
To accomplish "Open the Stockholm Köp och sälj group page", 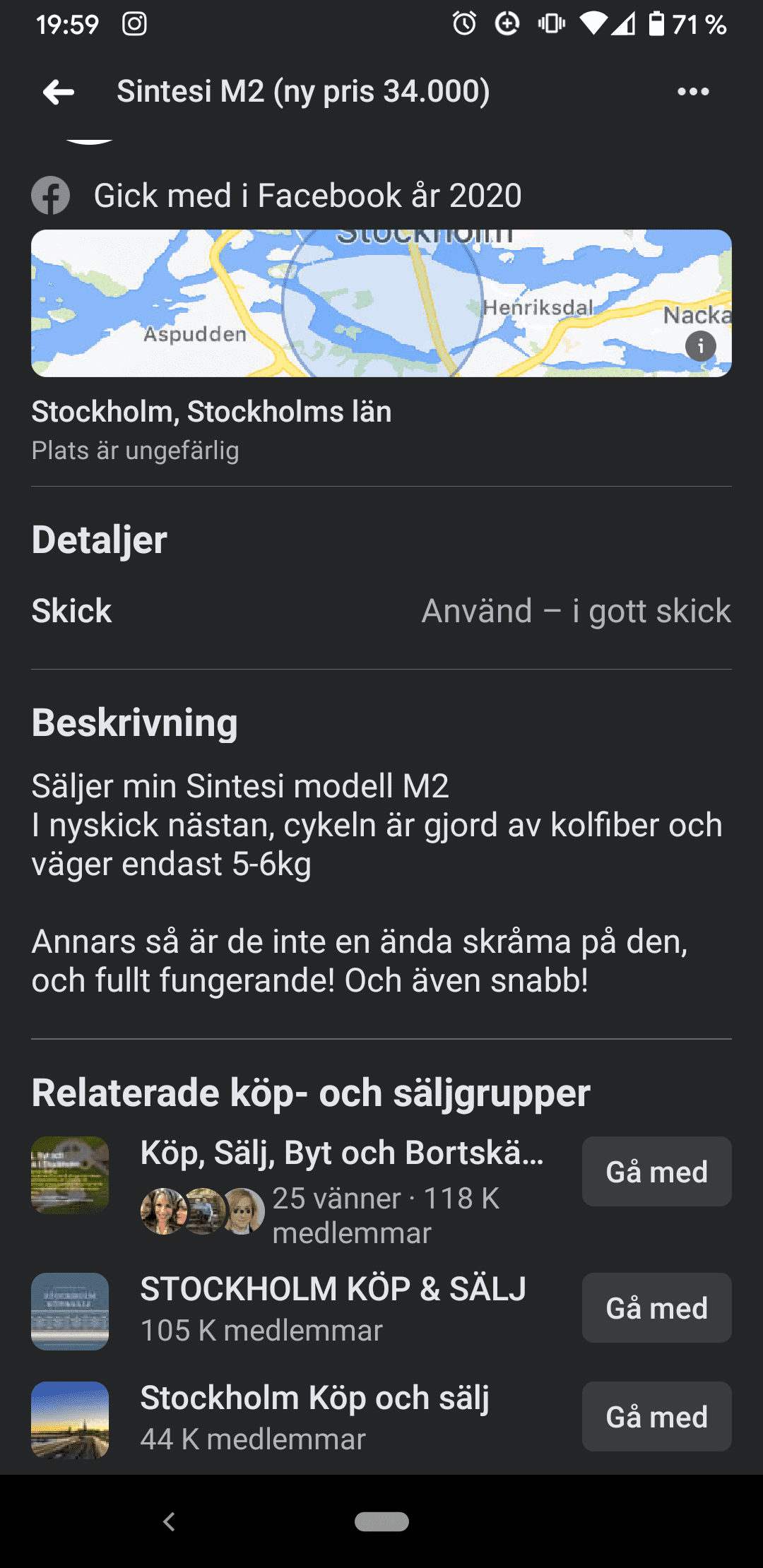I will click(314, 1398).
